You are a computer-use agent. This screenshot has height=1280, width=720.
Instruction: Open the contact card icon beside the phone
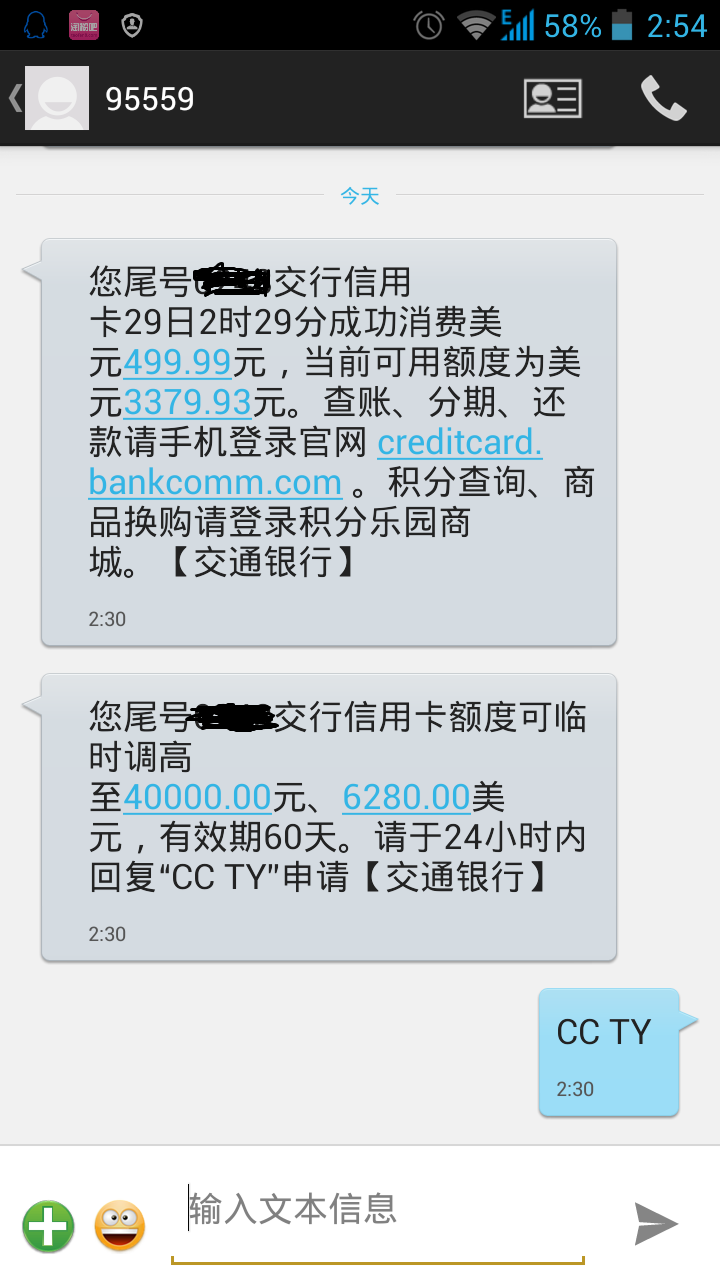[x=551, y=97]
